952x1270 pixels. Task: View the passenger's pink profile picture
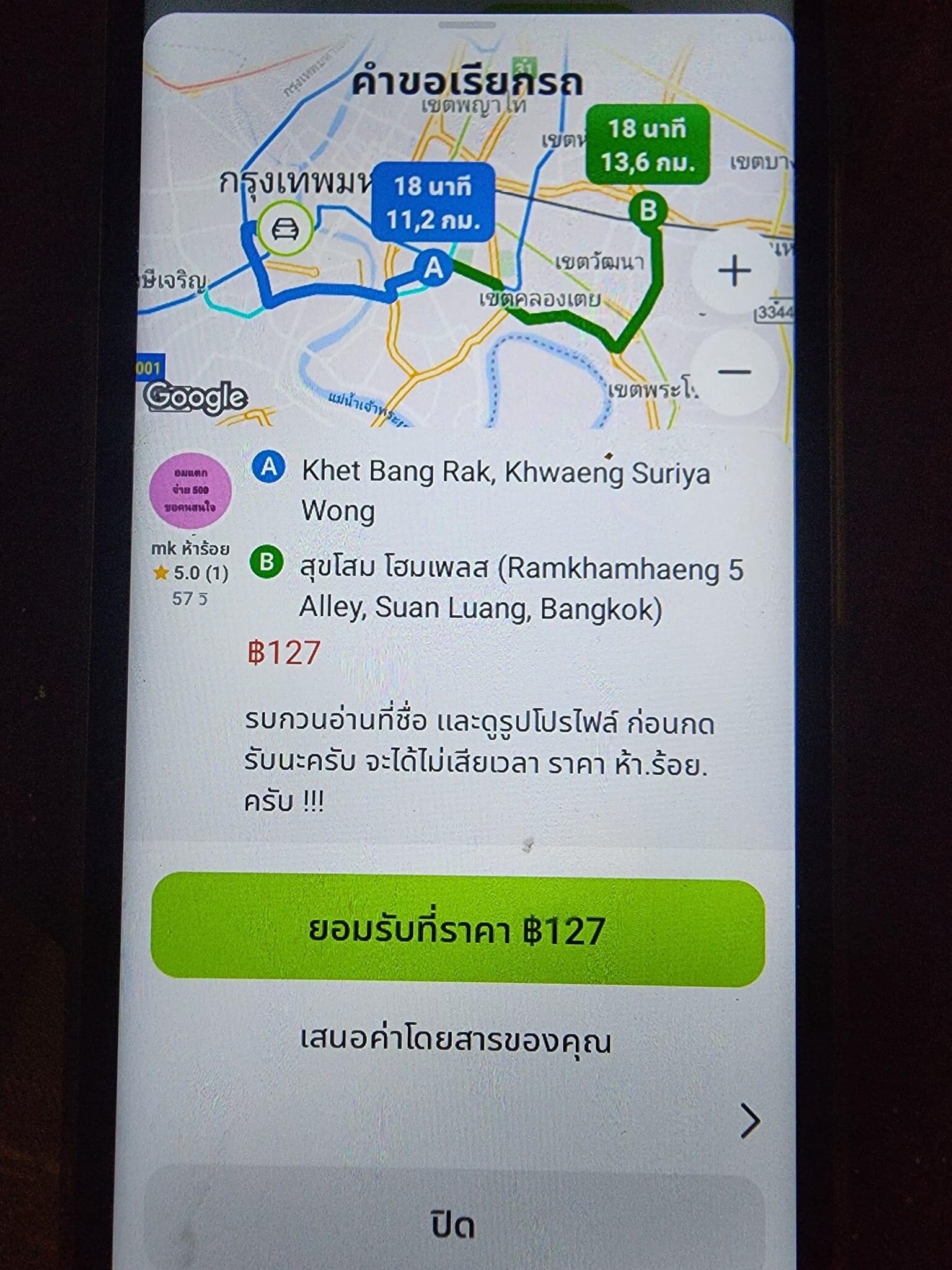click(x=191, y=490)
